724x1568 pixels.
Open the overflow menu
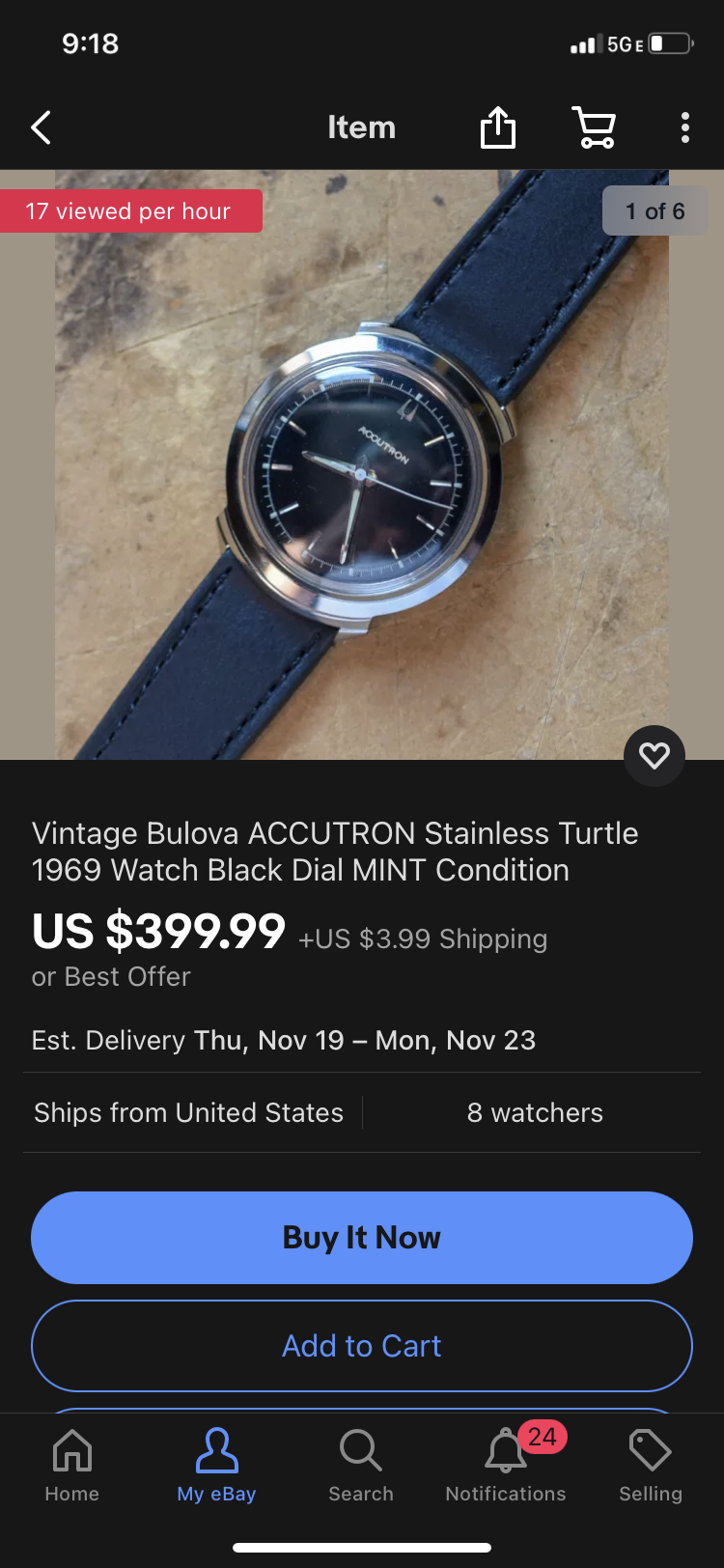coord(684,127)
